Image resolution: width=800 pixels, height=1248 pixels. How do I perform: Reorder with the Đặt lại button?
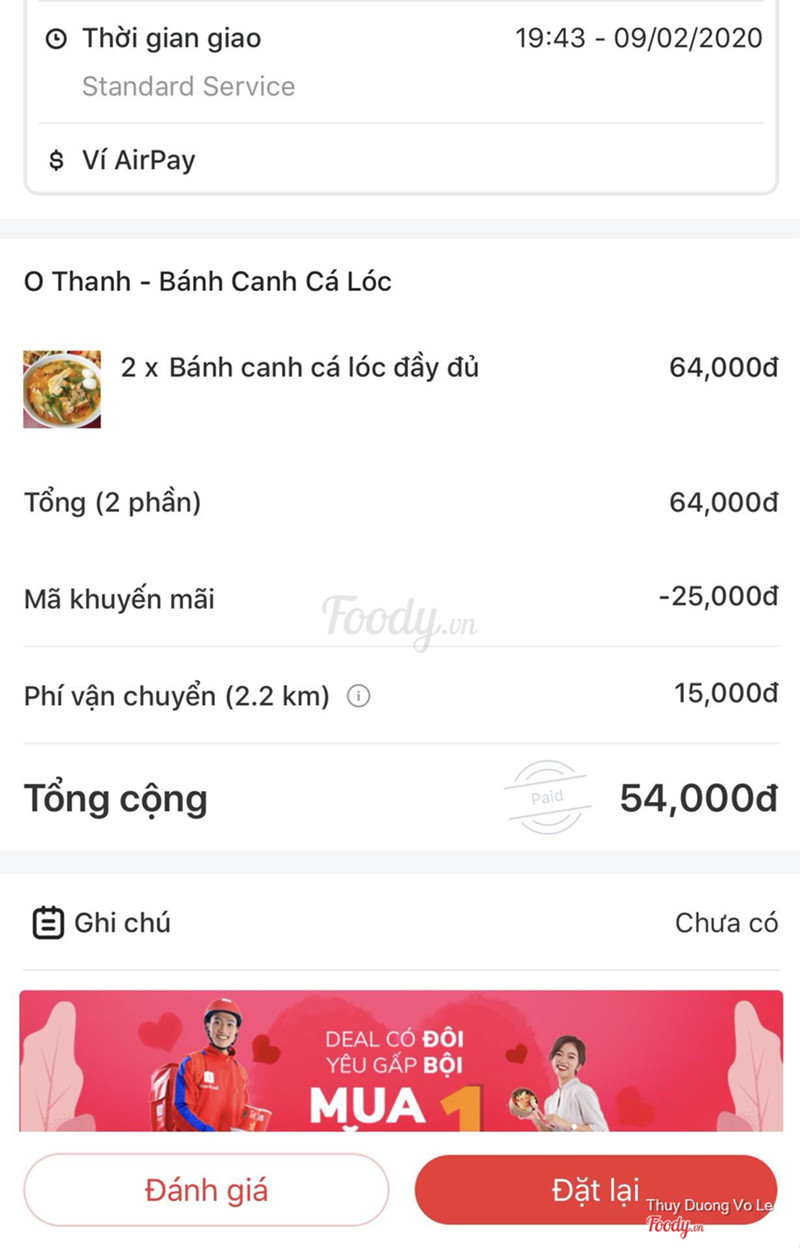[595, 1190]
